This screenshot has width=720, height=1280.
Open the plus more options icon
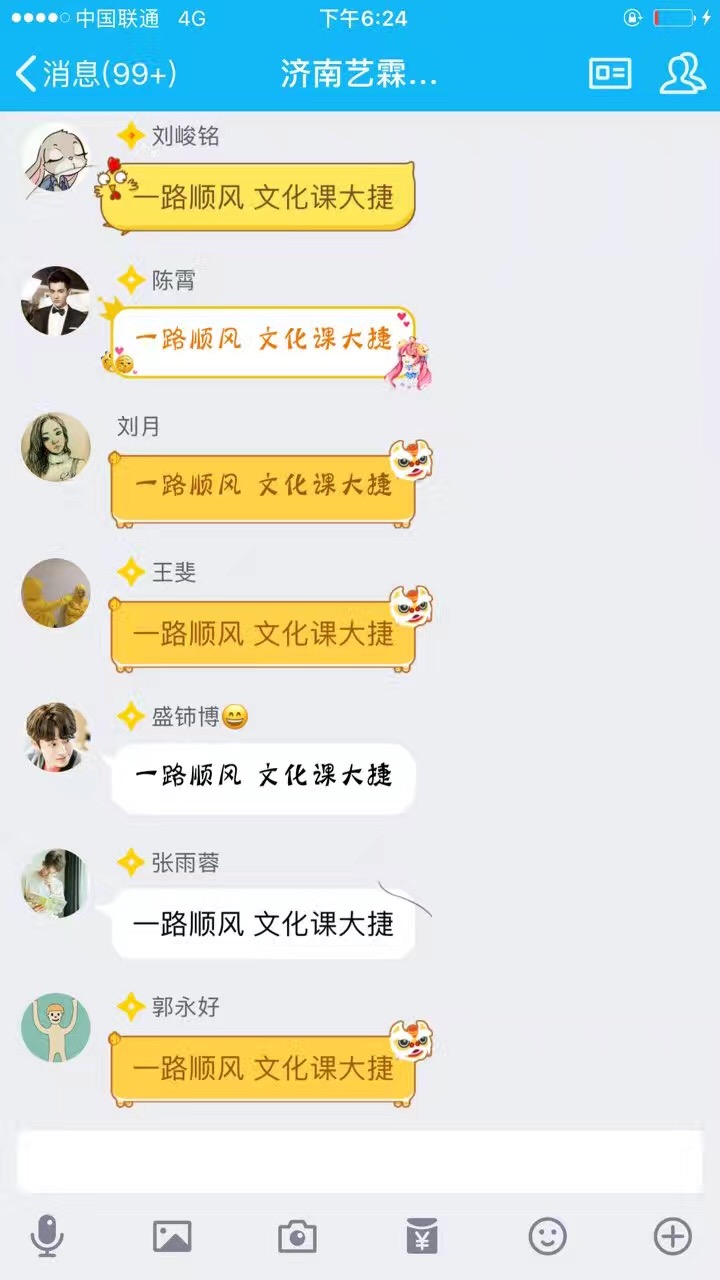[672, 1237]
